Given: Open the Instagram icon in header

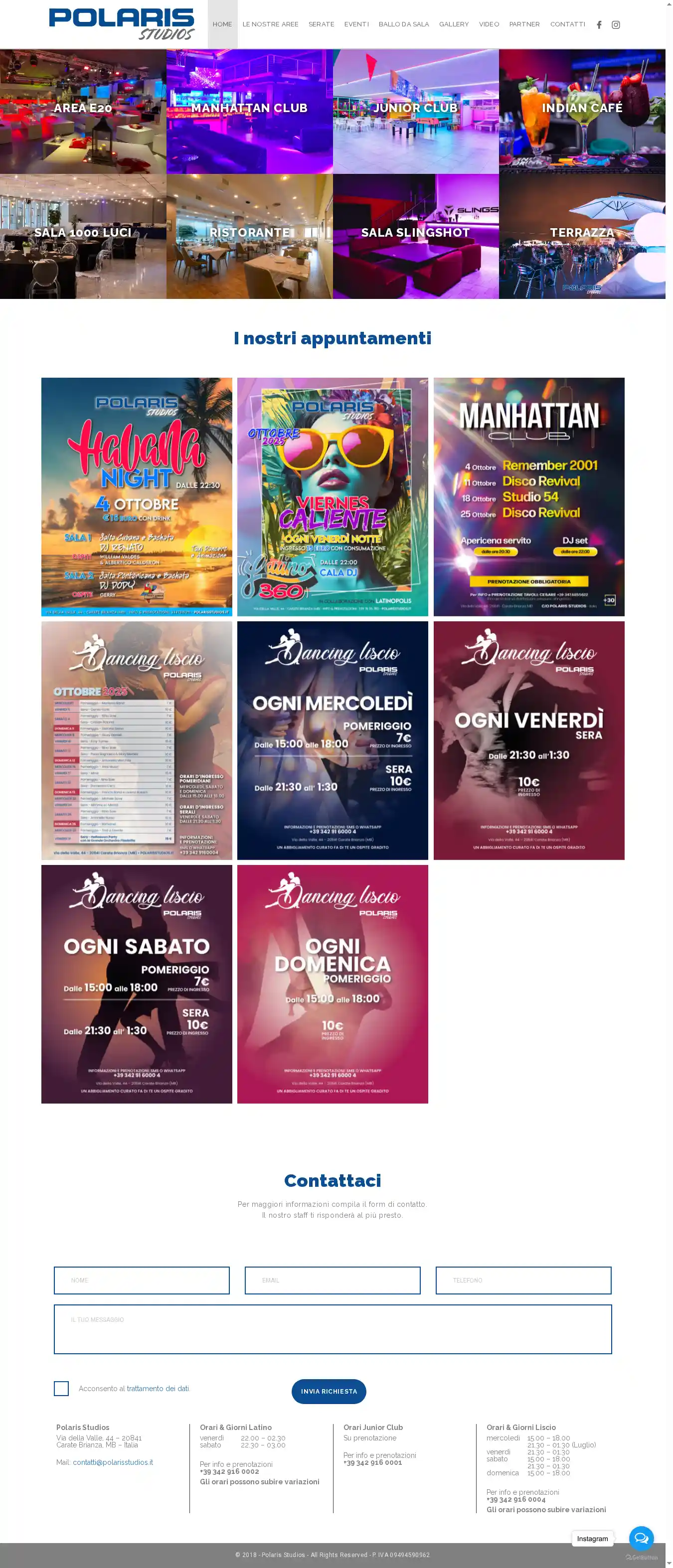Looking at the screenshot, I should click(x=616, y=25).
